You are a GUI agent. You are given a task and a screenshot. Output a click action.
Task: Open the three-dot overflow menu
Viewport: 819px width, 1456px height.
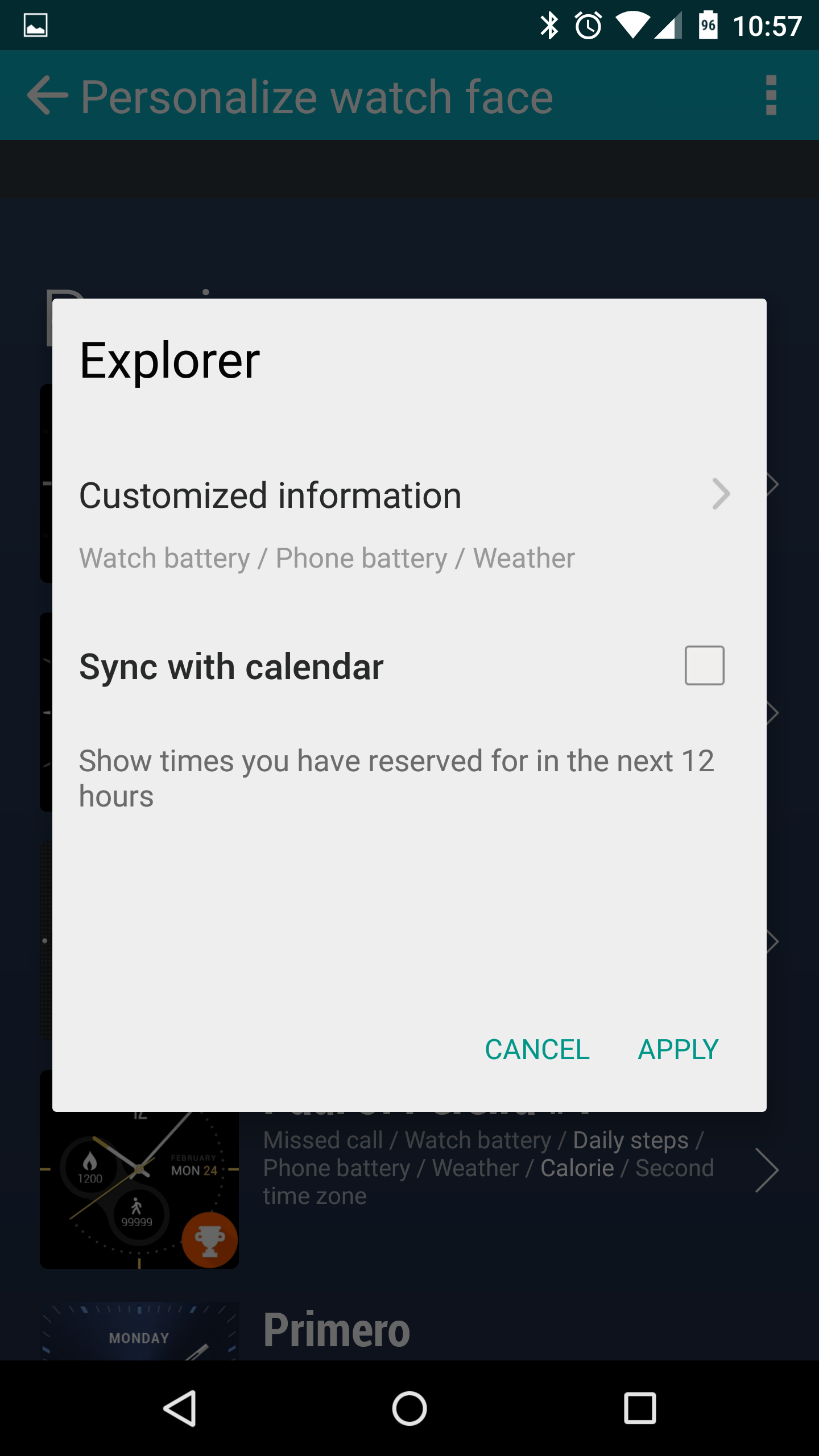click(x=771, y=96)
